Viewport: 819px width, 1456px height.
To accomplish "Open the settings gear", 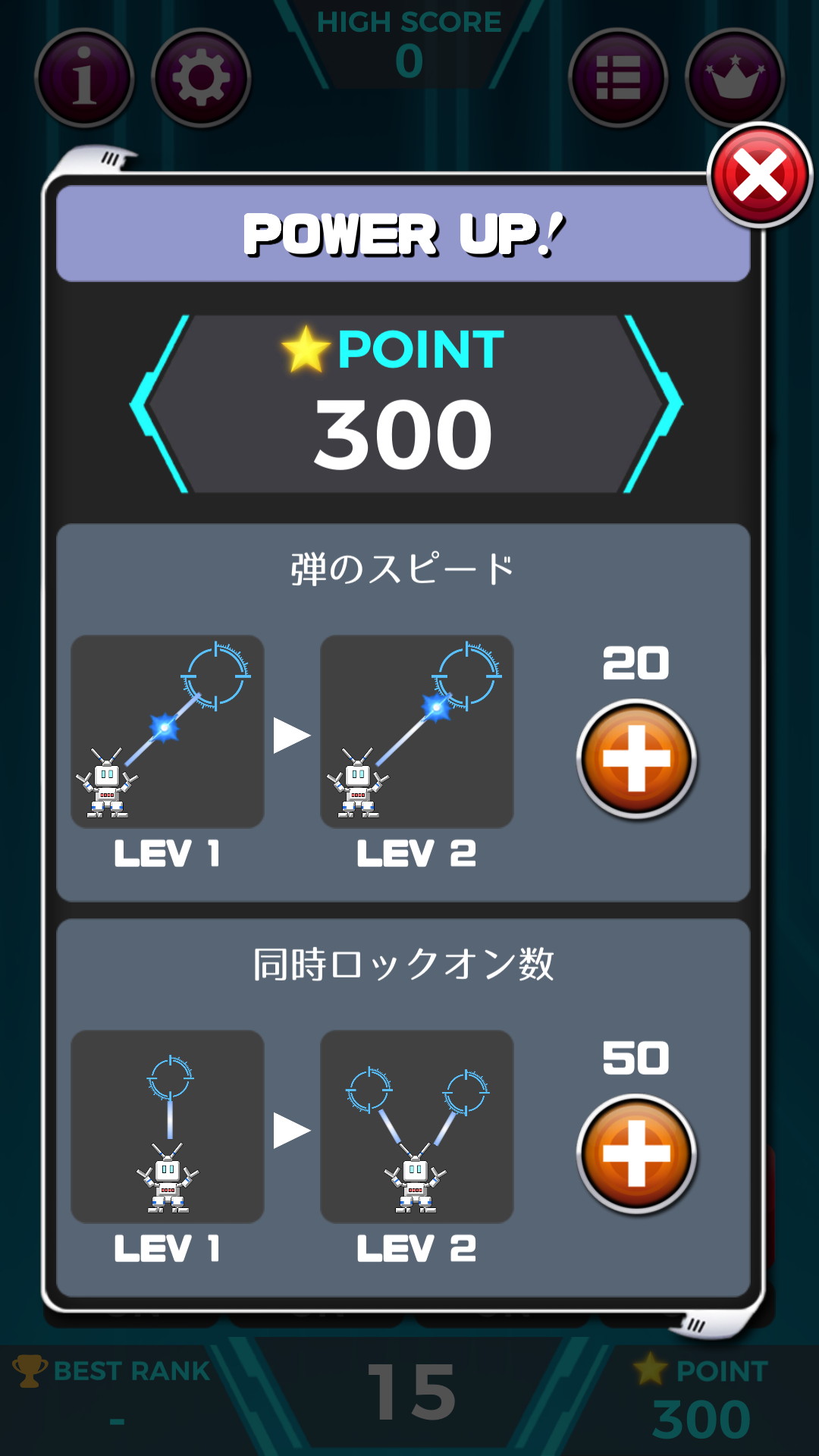I will (x=201, y=78).
